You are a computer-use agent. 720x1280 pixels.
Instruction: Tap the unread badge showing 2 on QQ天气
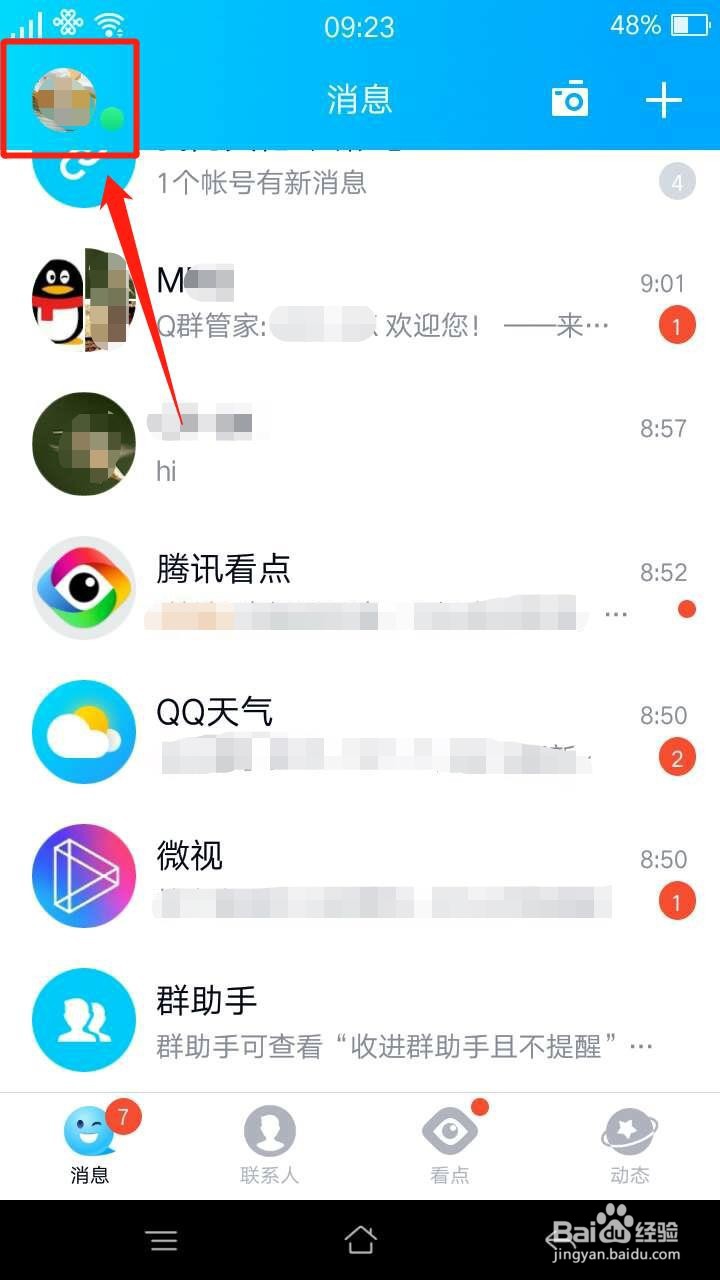pyautogui.click(x=677, y=757)
